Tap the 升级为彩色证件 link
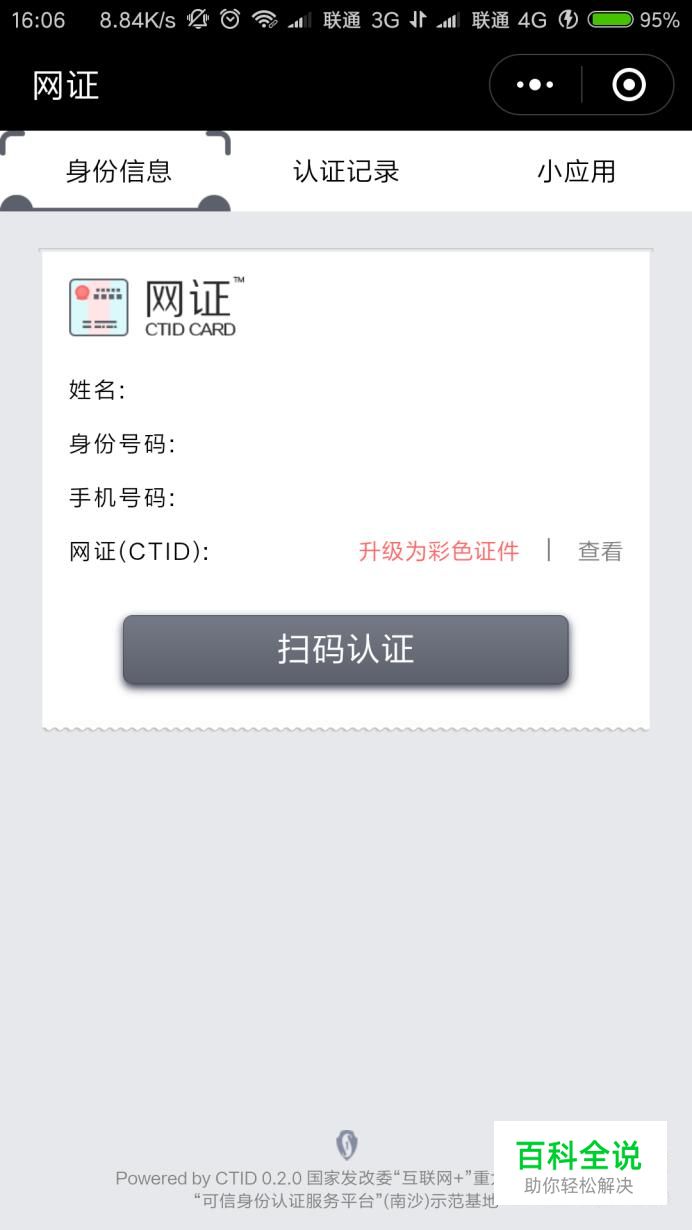 pyautogui.click(x=439, y=551)
